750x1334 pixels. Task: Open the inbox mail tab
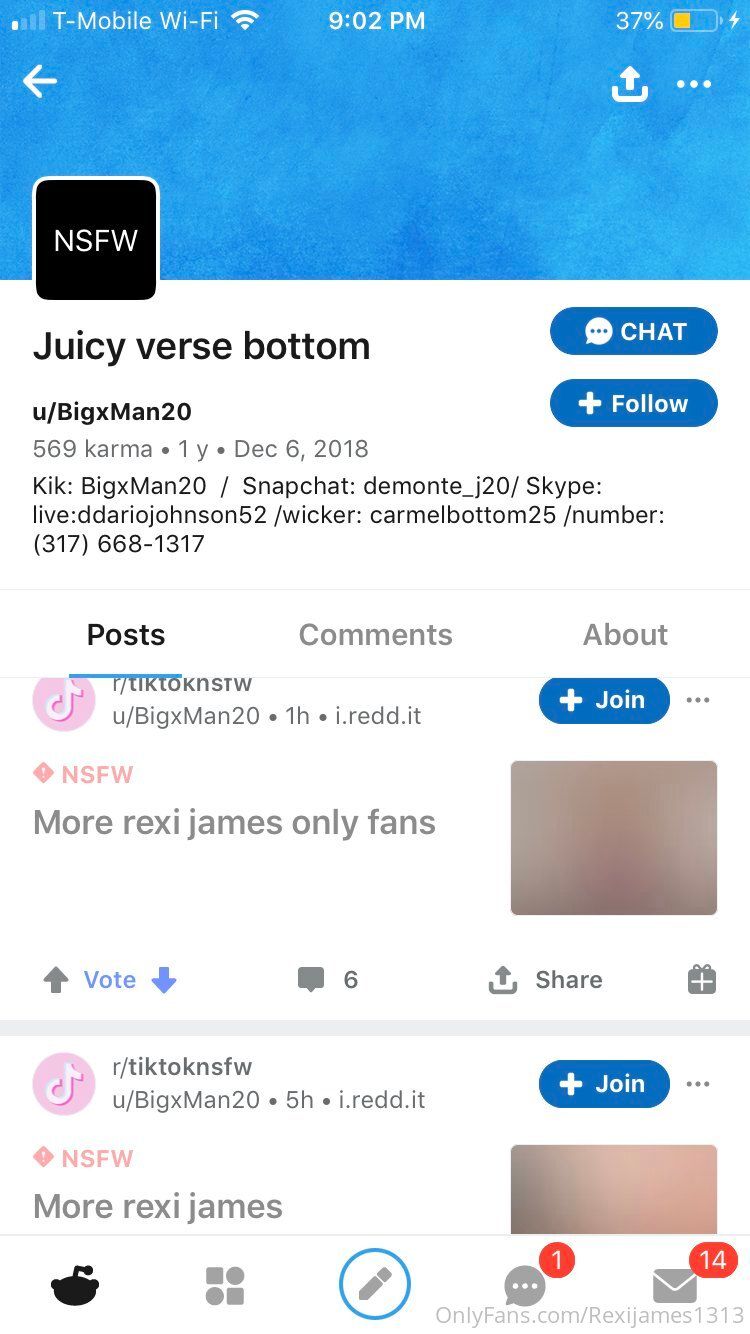tap(675, 1286)
